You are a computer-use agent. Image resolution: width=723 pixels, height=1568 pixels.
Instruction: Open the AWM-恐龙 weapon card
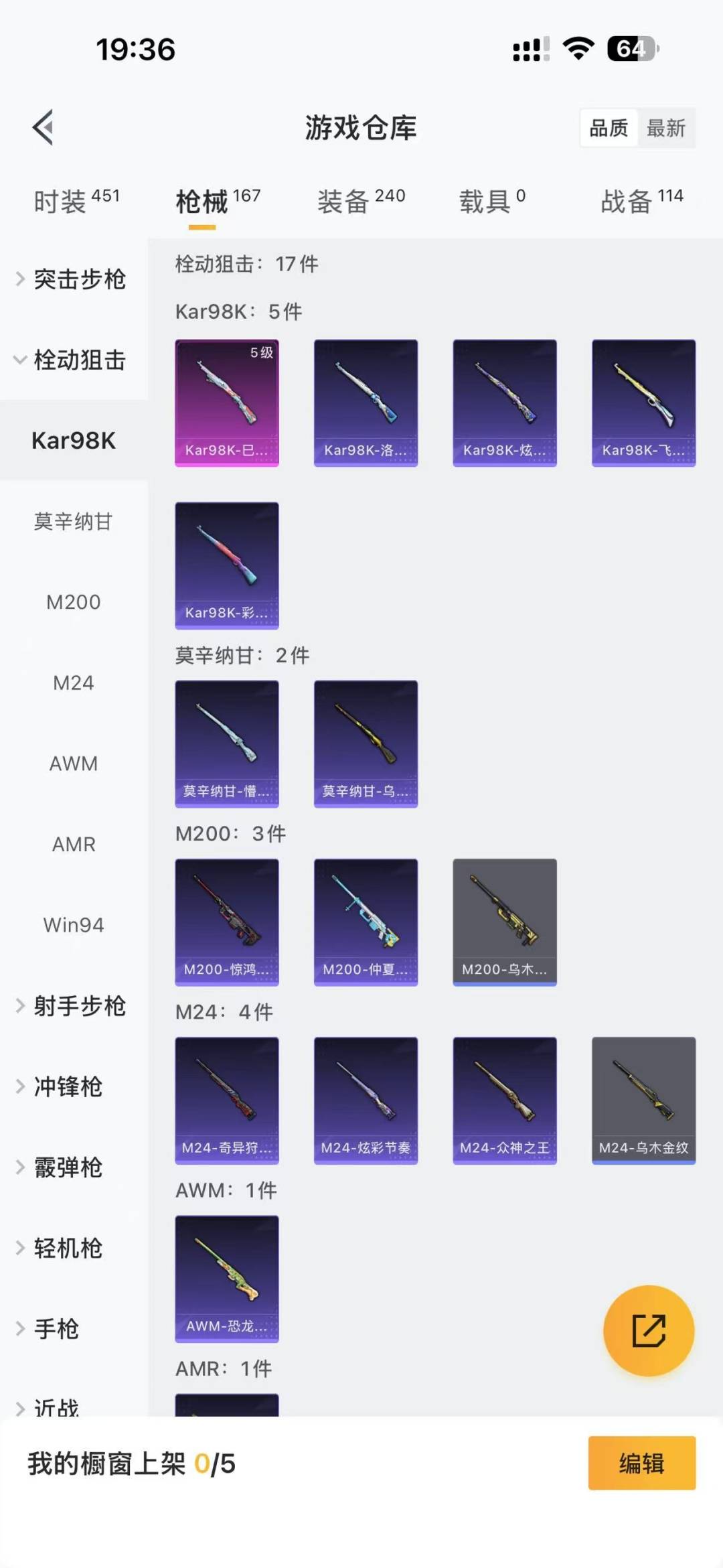[x=227, y=1280]
